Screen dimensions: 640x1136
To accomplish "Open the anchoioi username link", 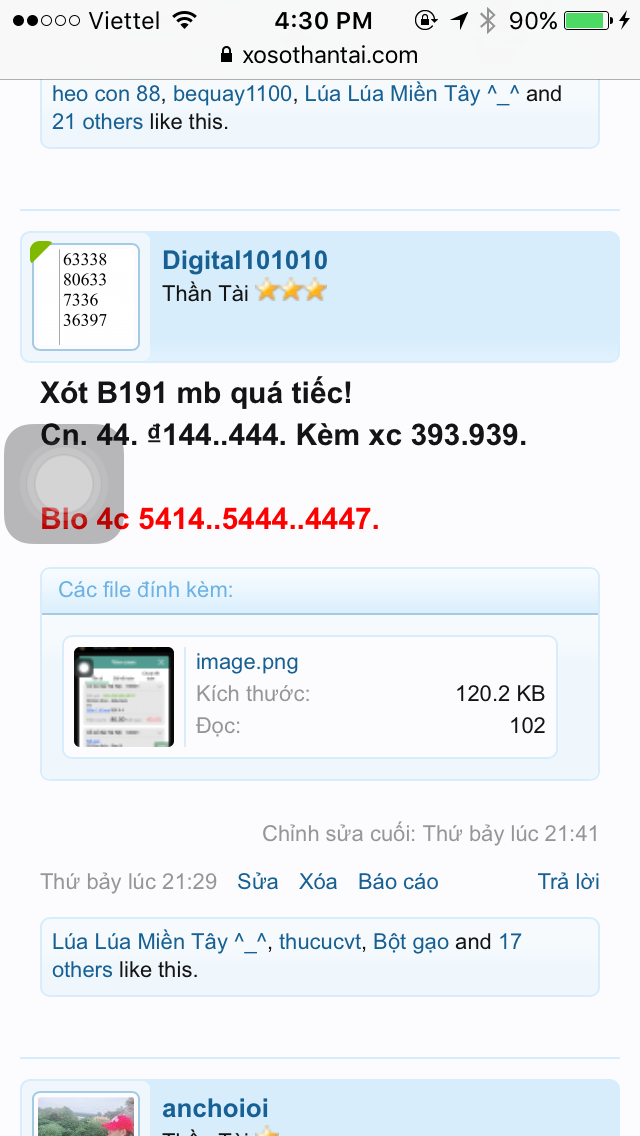I will tap(215, 1109).
